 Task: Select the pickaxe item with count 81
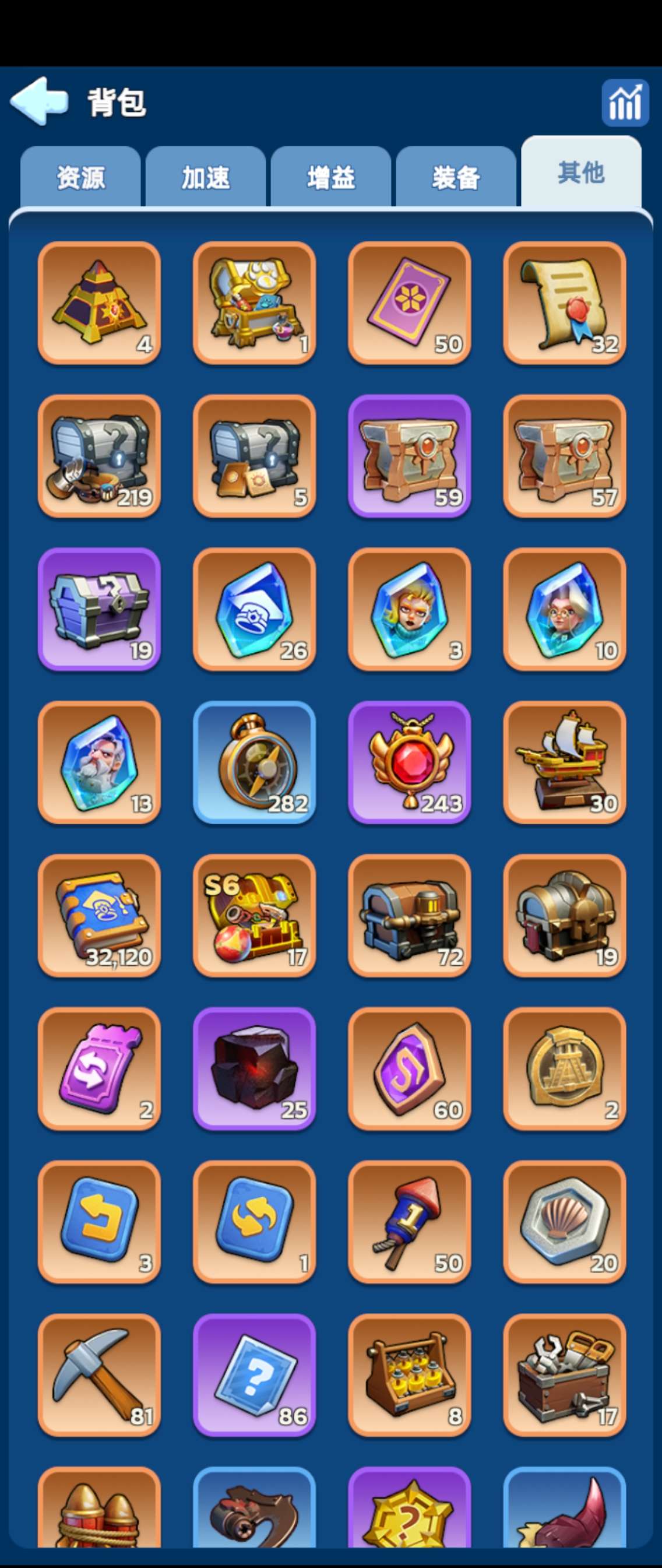(99, 1375)
